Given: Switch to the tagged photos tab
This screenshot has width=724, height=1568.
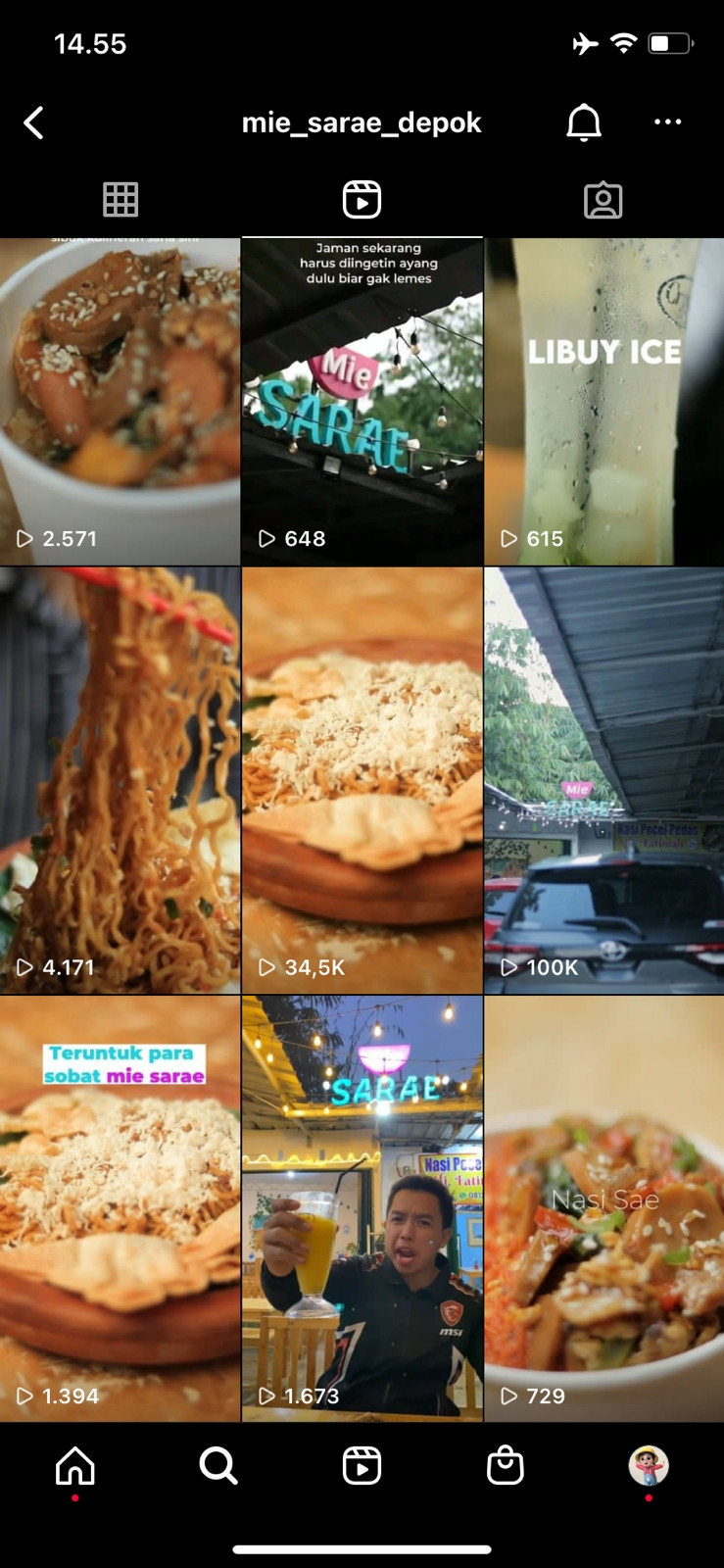Looking at the screenshot, I should coord(603,200).
